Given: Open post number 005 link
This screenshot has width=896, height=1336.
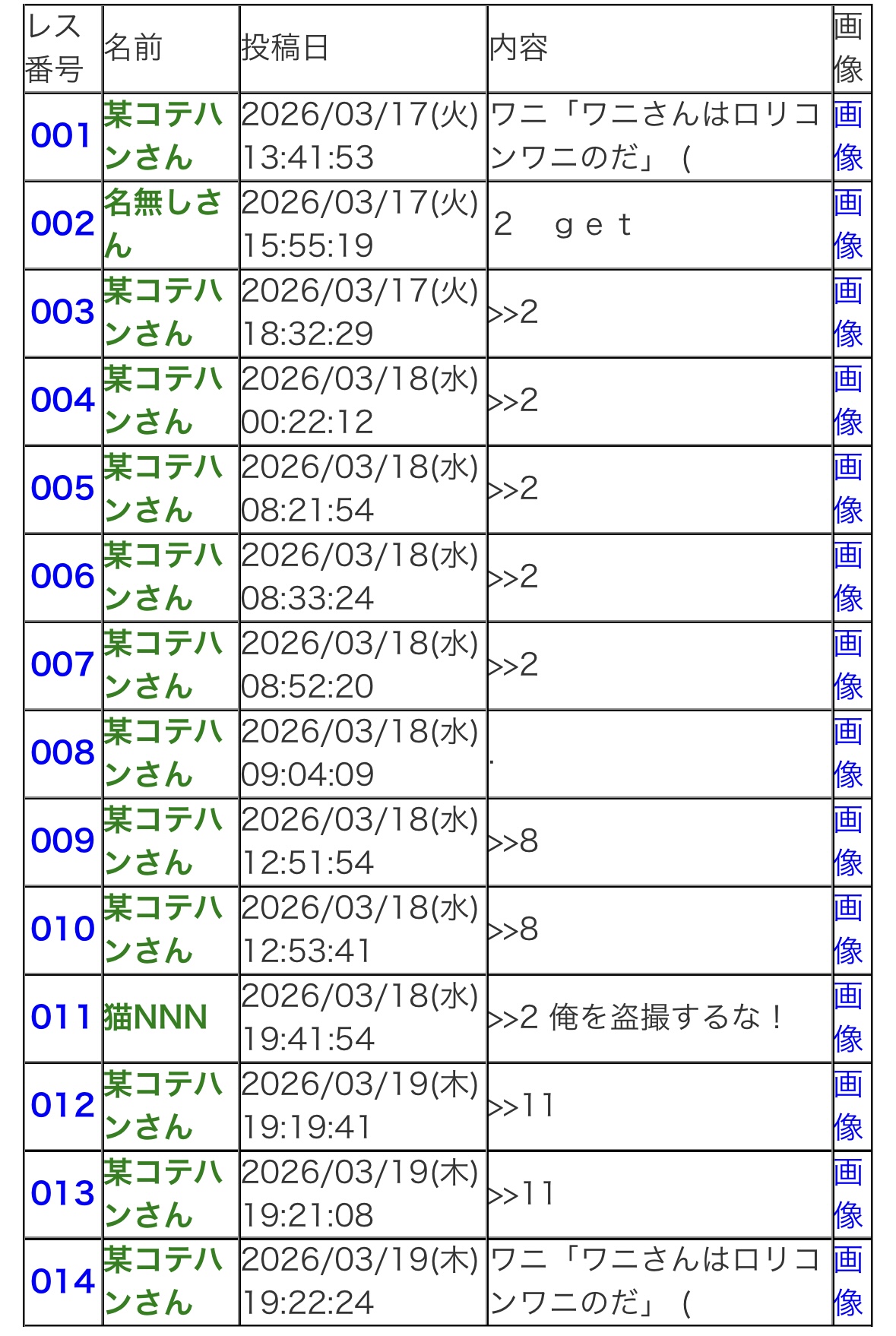Looking at the screenshot, I should pos(62,489).
